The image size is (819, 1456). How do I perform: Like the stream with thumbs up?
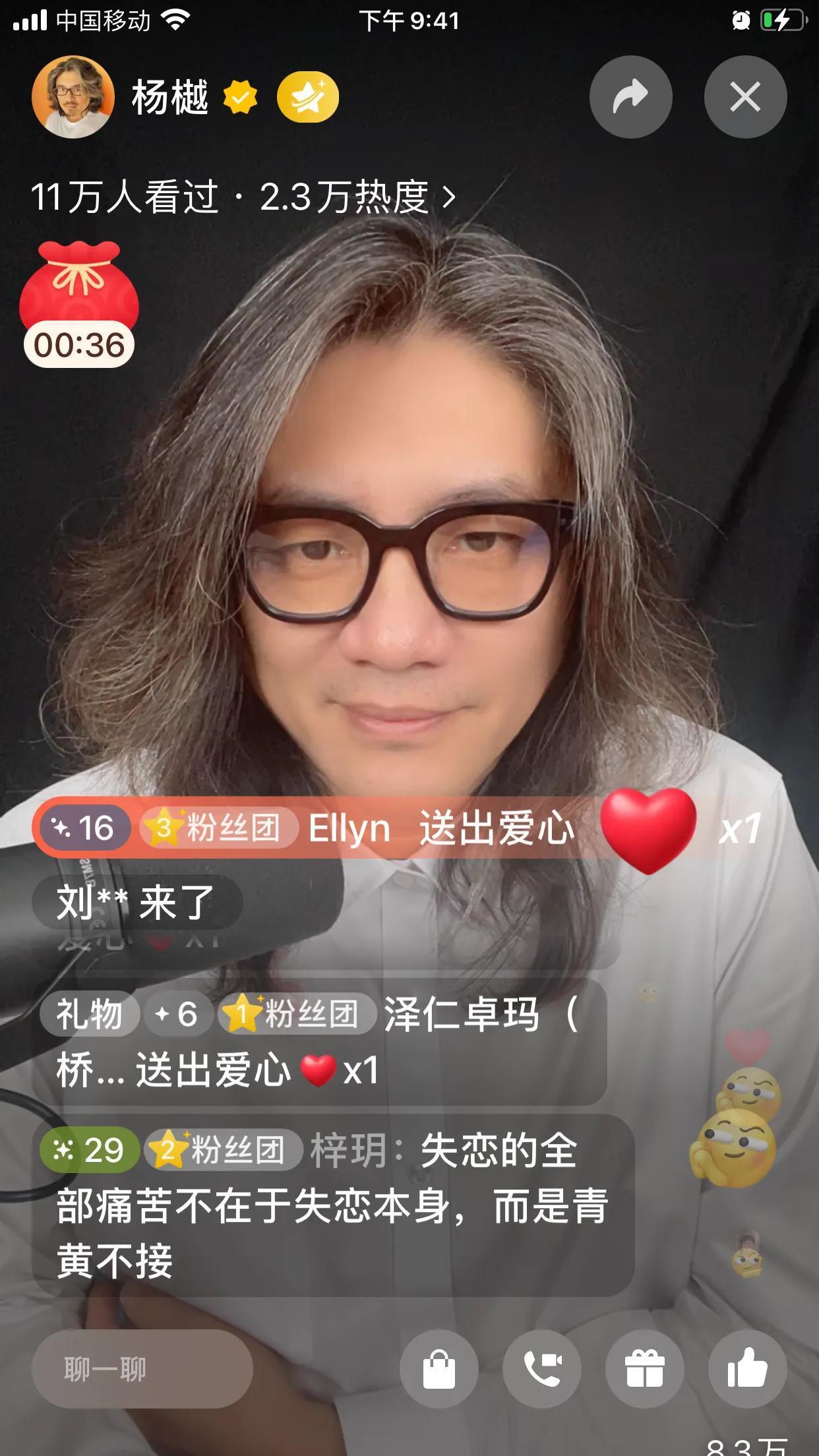point(747,1369)
